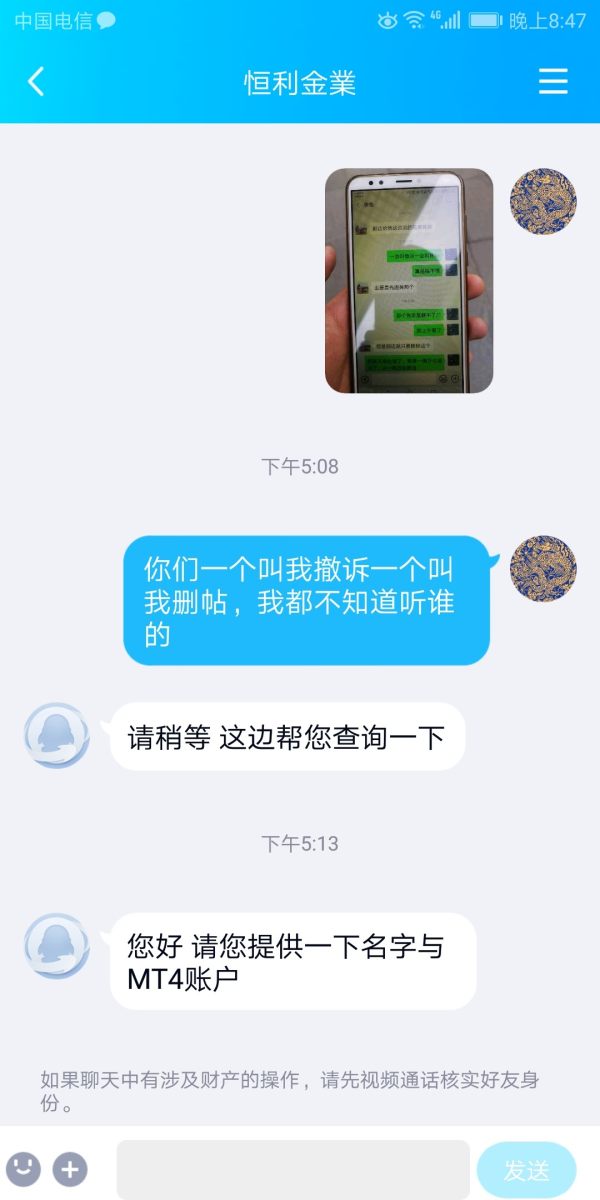Open the sent phone photo

click(409, 280)
